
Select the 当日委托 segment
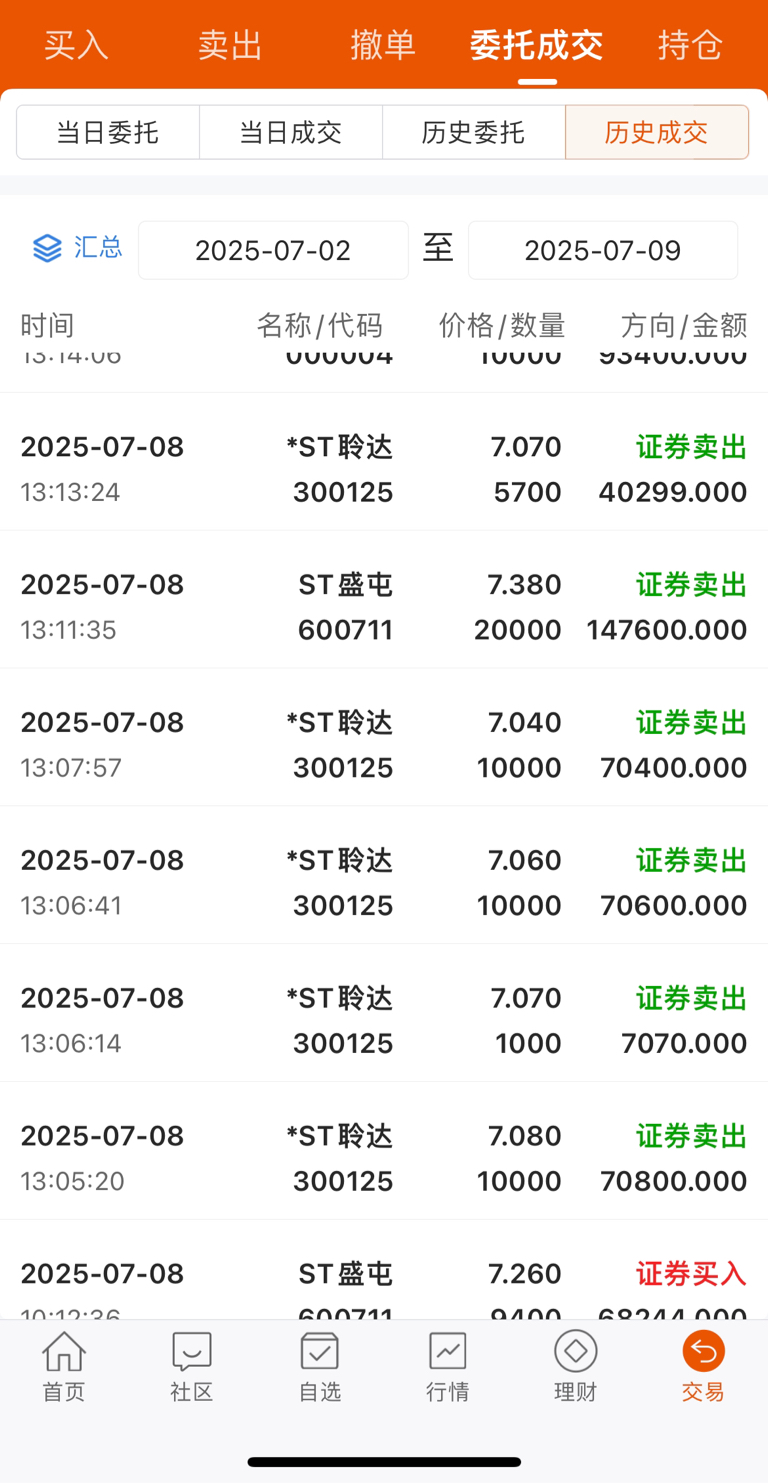[x=108, y=132]
